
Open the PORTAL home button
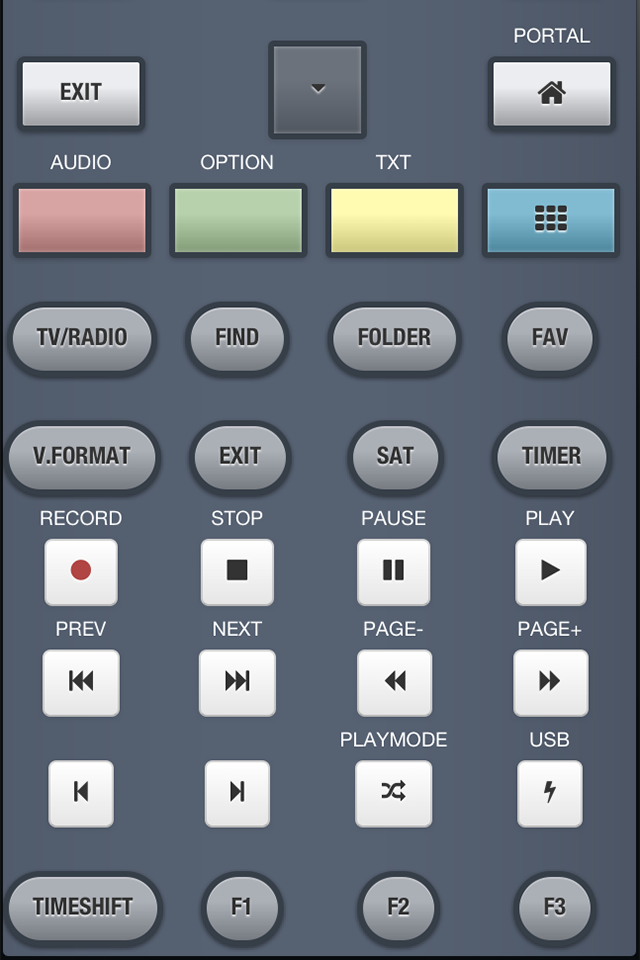pos(550,93)
